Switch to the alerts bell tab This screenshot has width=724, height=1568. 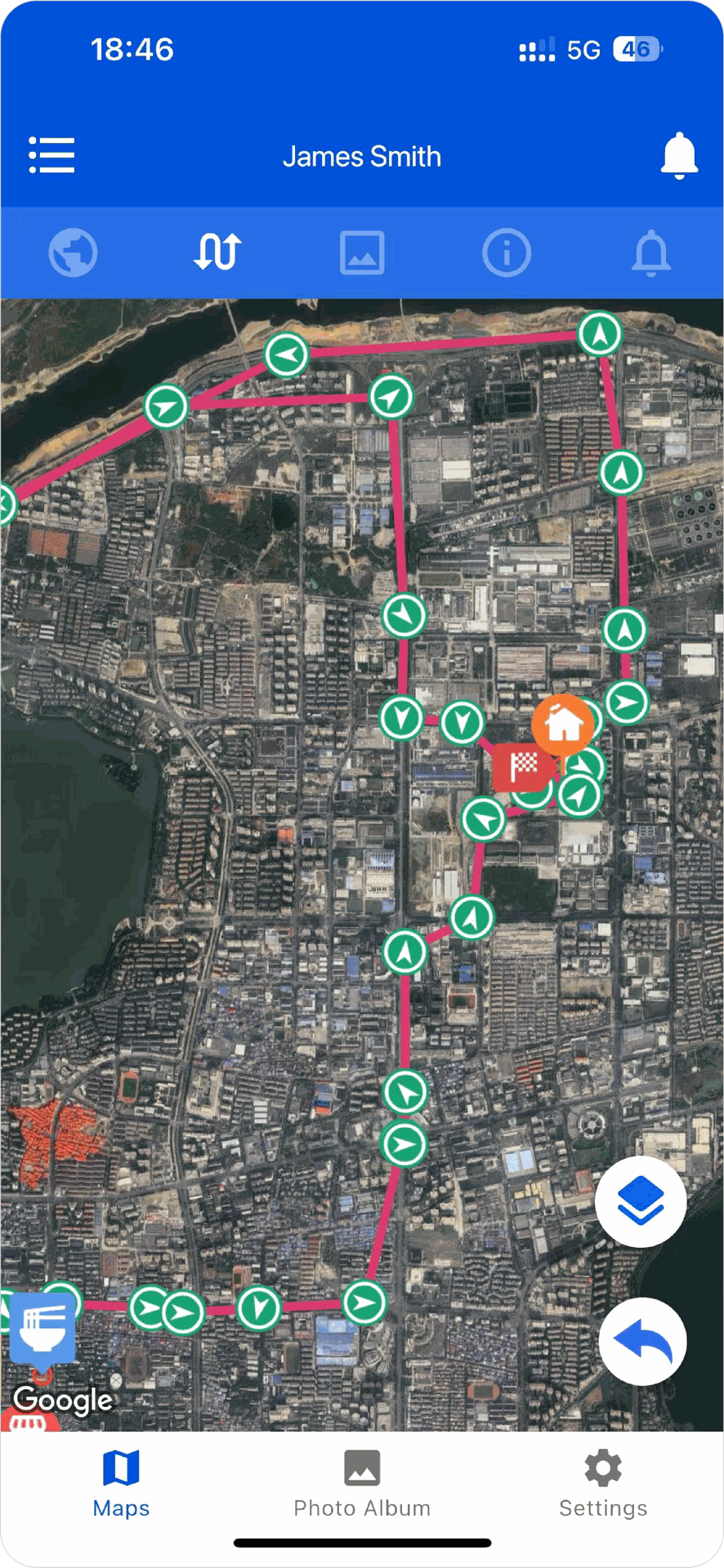click(651, 252)
